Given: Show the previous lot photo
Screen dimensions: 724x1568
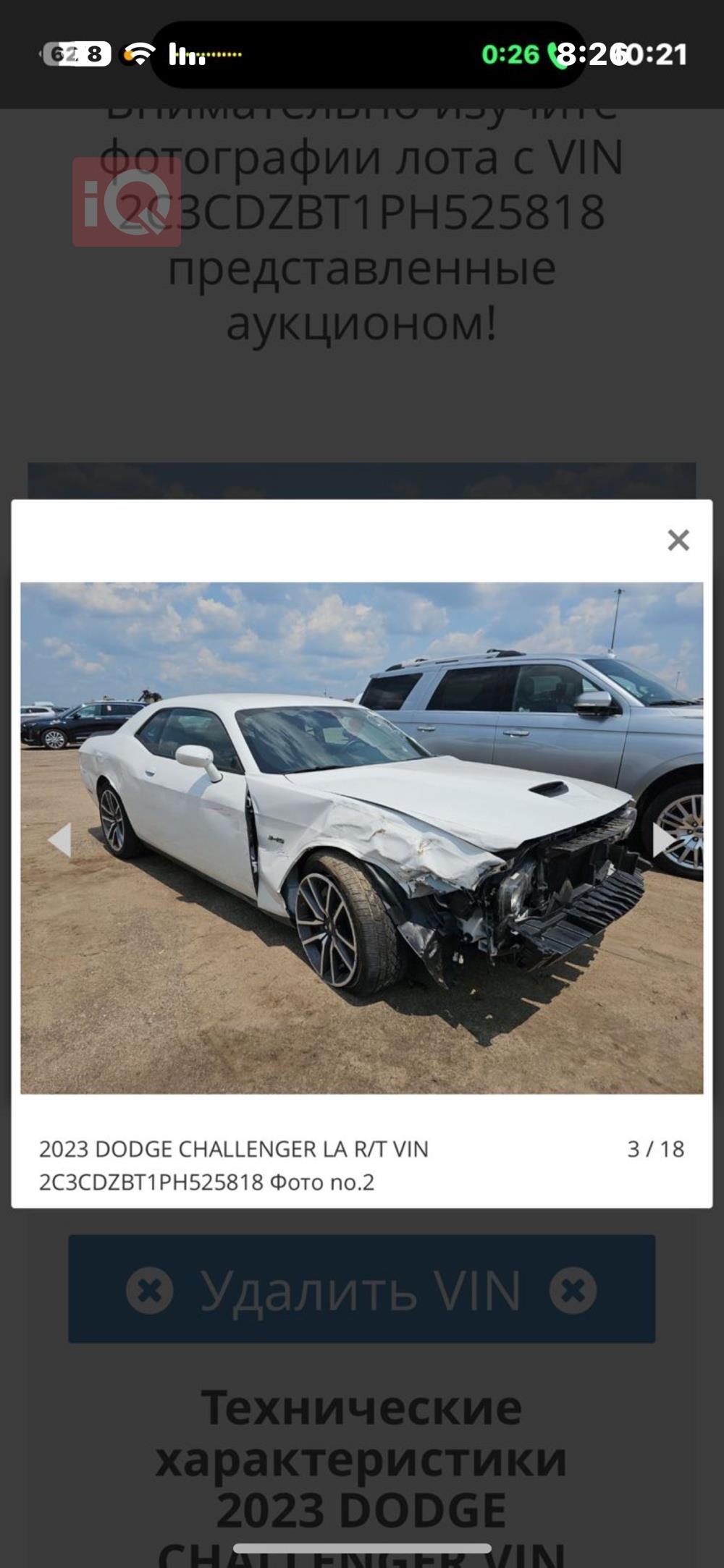Looking at the screenshot, I should coord(60,840).
